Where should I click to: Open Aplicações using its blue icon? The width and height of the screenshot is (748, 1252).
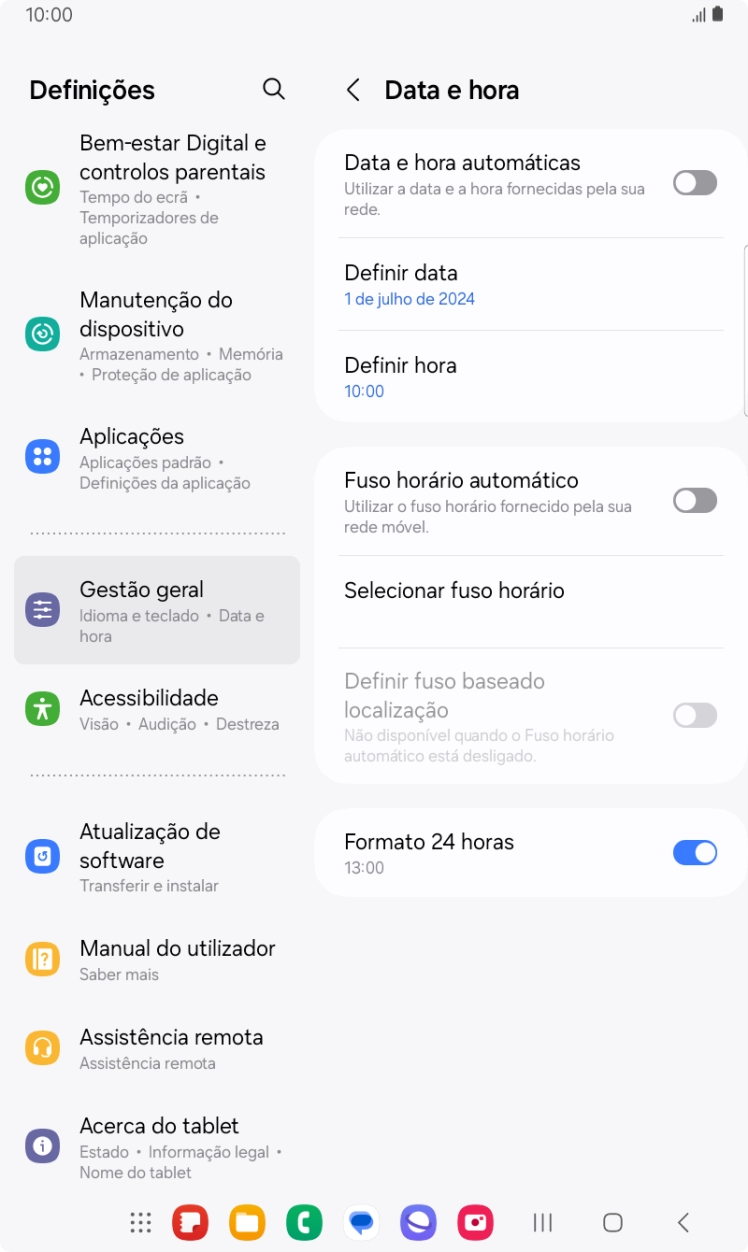42,457
